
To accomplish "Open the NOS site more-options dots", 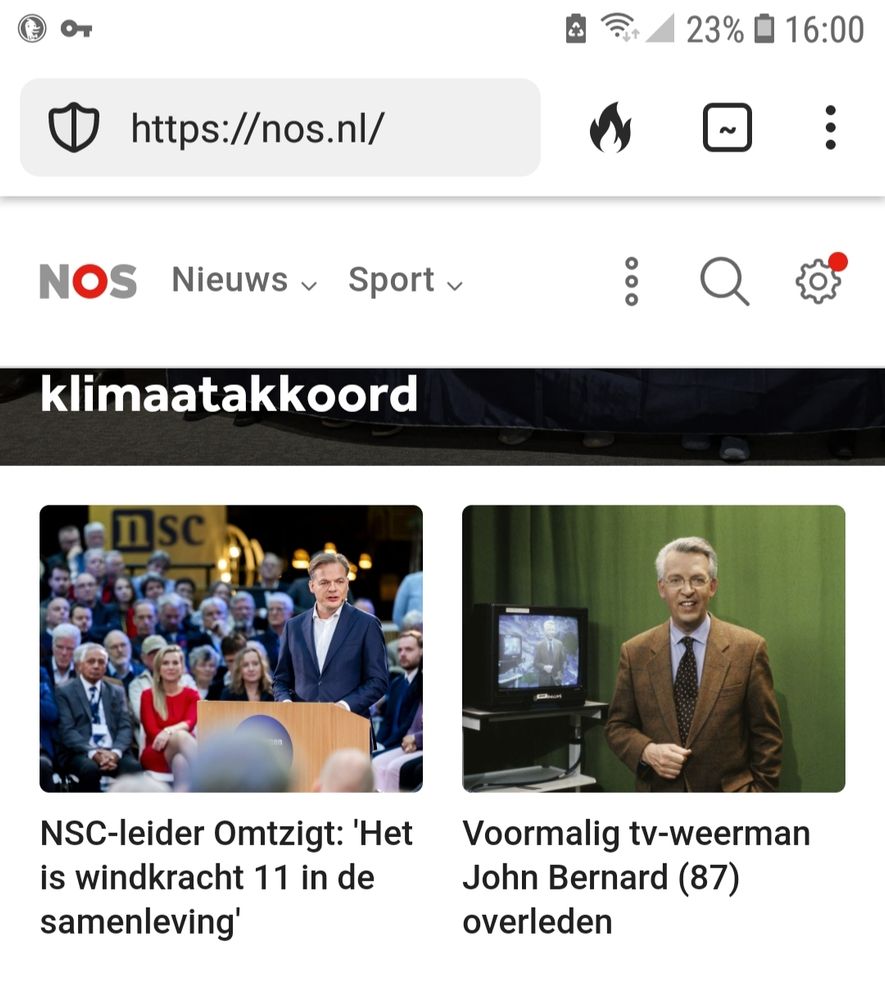I will (631, 282).
